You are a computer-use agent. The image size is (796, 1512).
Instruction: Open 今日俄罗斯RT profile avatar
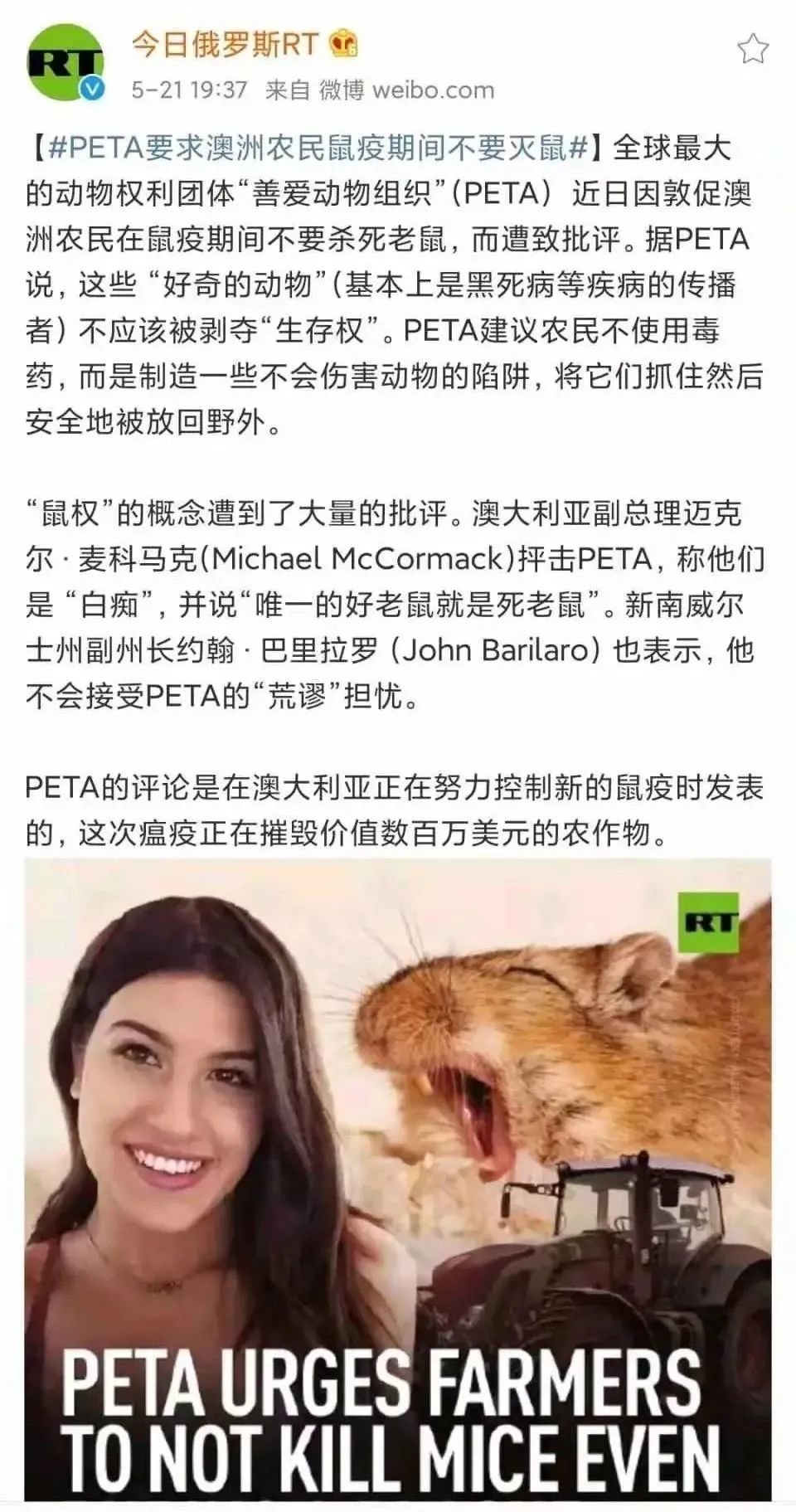(65, 63)
